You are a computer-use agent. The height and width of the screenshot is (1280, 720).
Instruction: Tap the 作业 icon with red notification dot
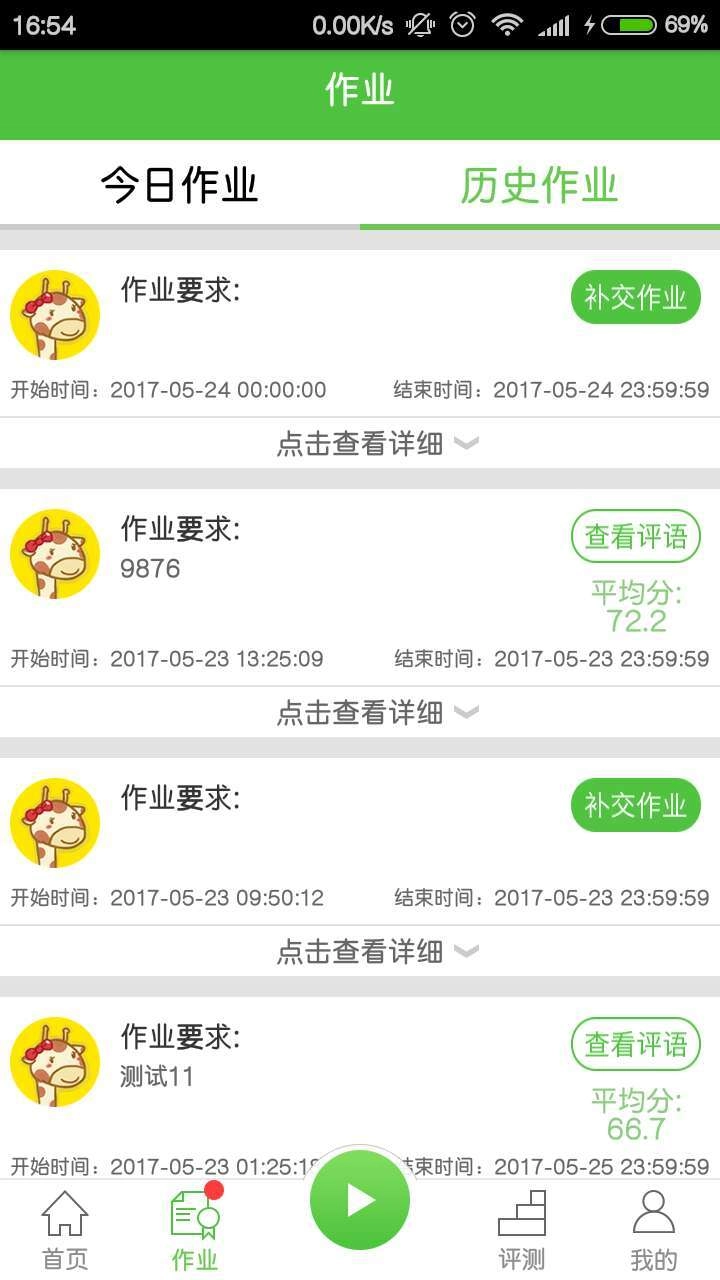[195, 1218]
